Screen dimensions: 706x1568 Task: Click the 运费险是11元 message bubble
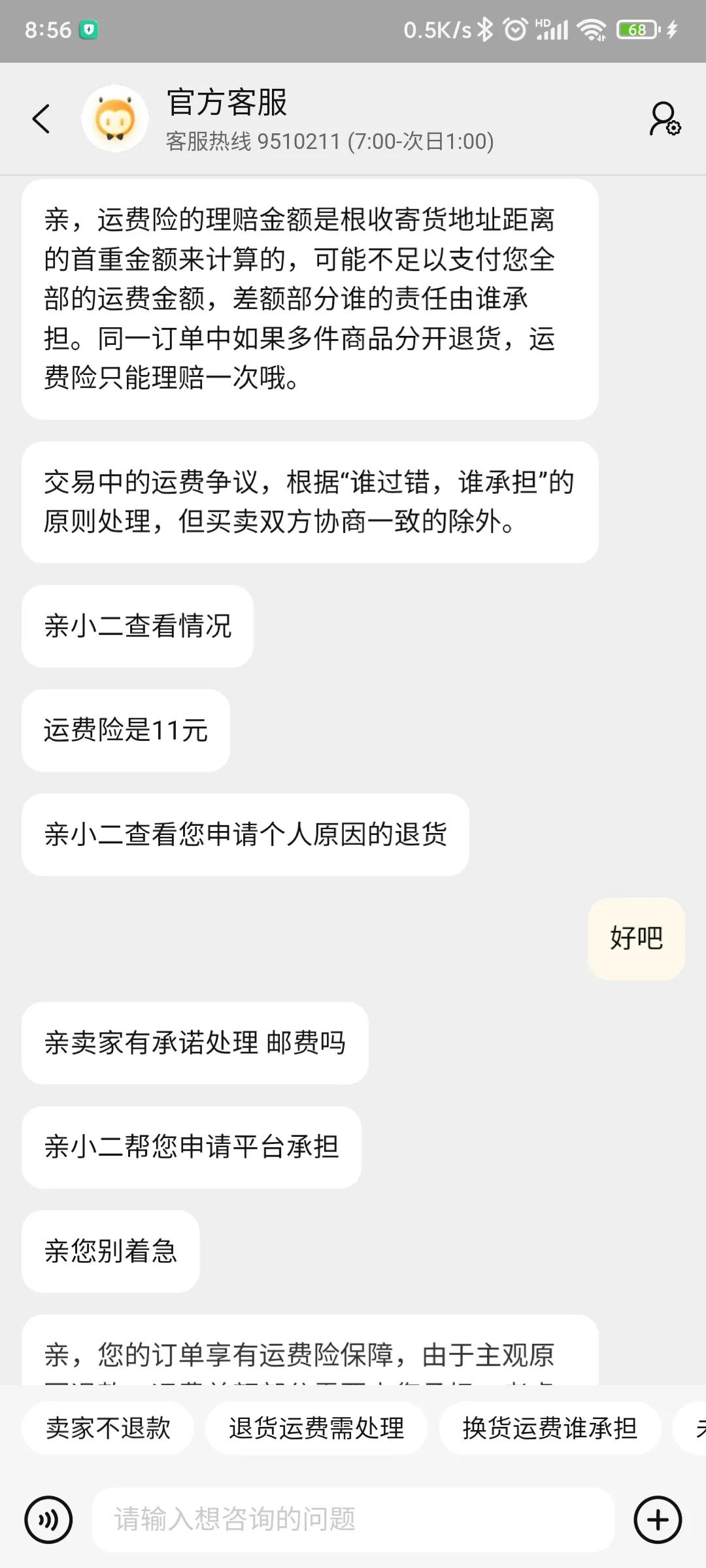pyautogui.click(x=126, y=731)
